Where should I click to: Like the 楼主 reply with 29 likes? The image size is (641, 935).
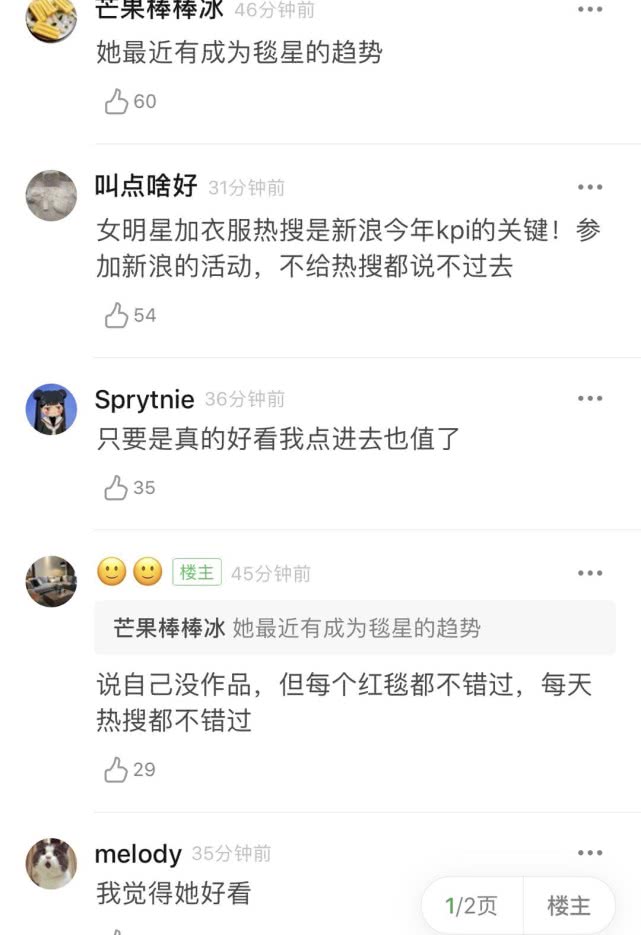(118, 769)
